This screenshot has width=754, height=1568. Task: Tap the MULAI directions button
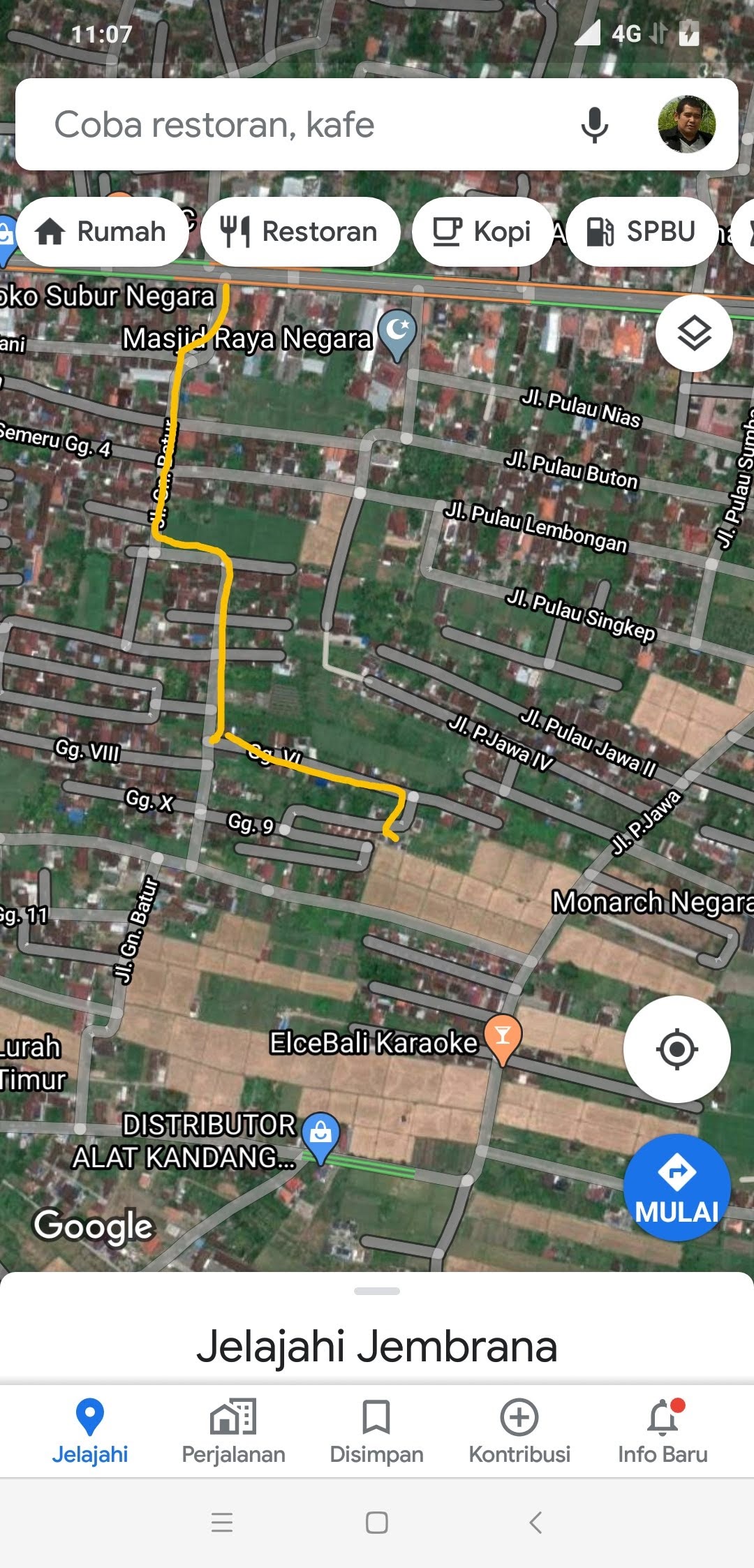[677, 1187]
